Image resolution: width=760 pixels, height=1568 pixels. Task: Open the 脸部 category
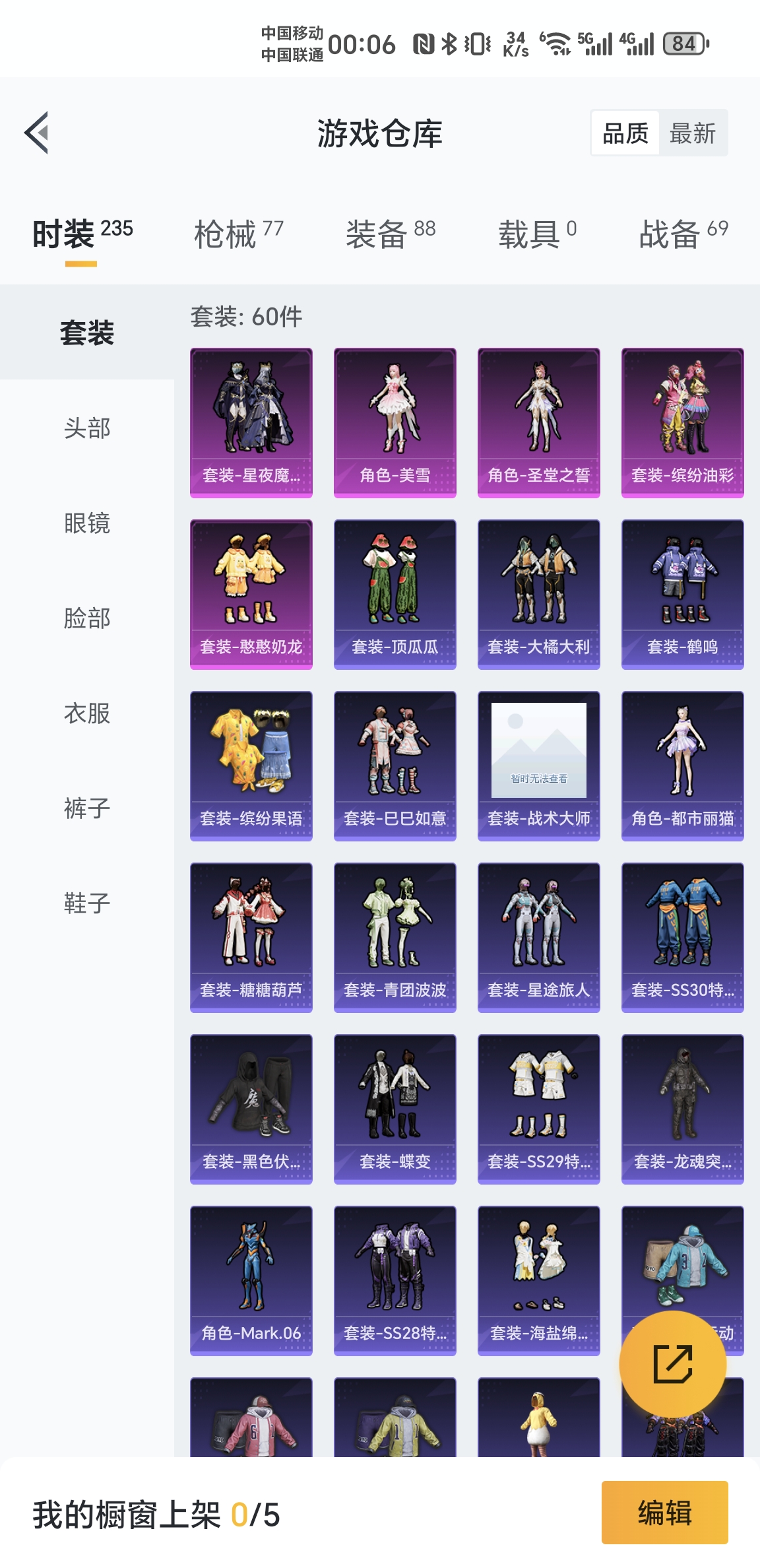click(x=87, y=618)
